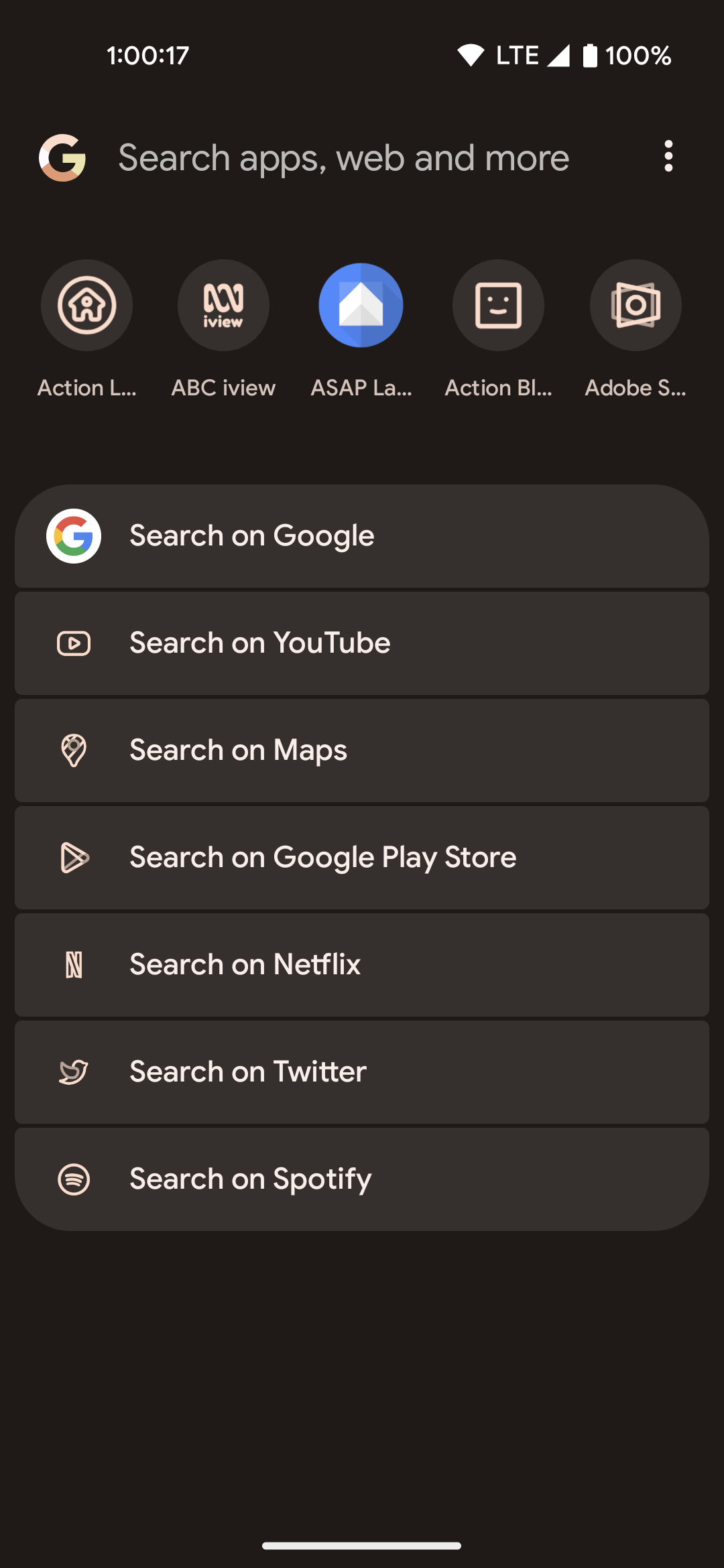The height and width of the screenshot is (1568, 724).
Task: Launch the Action L... app
Action: (x=86, y=306)
